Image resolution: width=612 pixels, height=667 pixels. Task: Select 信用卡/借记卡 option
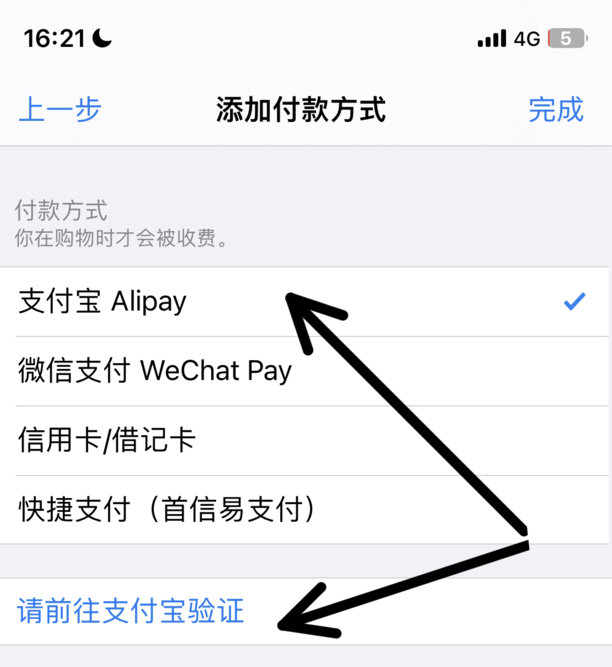click(x=107, y=440)
